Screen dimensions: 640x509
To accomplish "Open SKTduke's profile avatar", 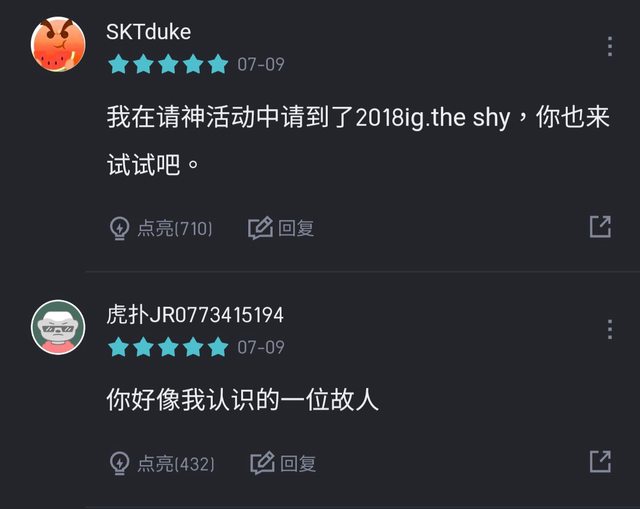I will click(58, 43).
